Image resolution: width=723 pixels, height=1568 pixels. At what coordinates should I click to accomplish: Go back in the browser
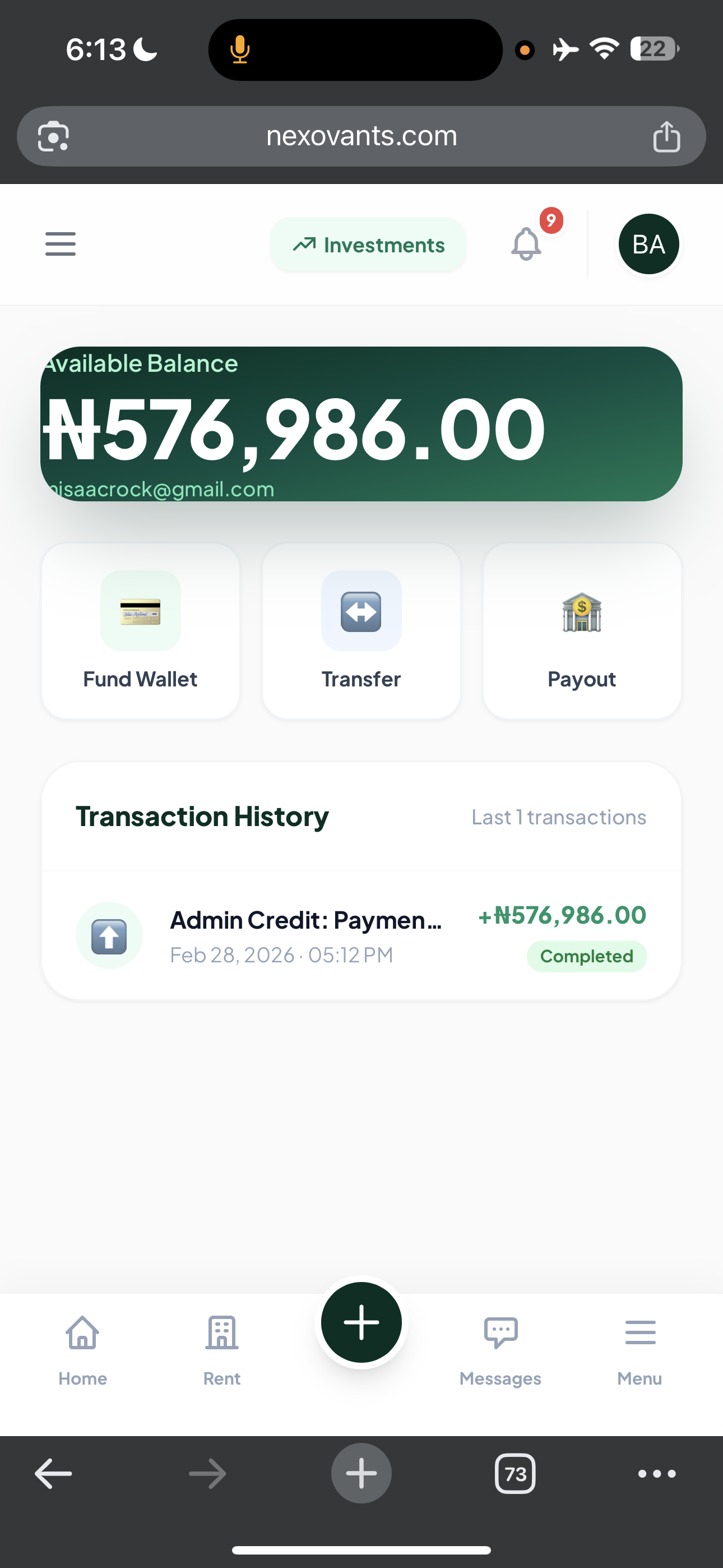[x=54, y=1474]
